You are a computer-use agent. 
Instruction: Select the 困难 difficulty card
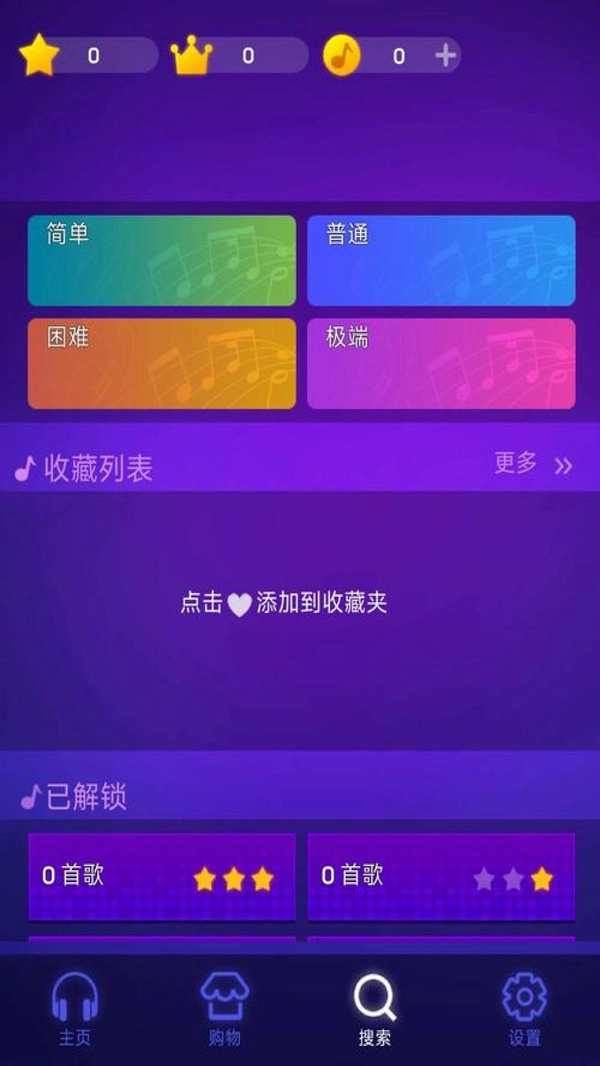coord(162,364)
